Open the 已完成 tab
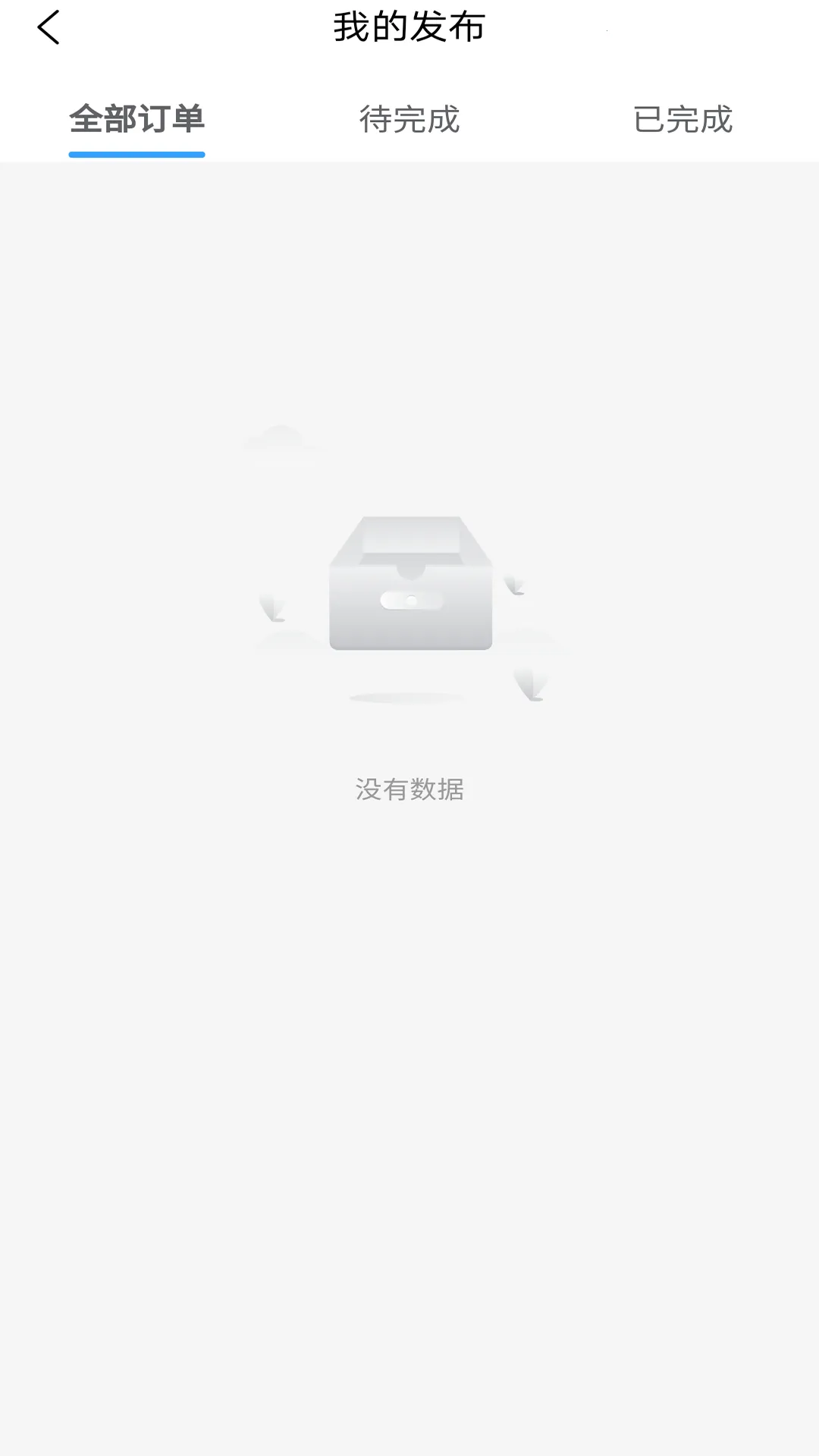The width and height of the screenshot is (819, 1456). 682,120
